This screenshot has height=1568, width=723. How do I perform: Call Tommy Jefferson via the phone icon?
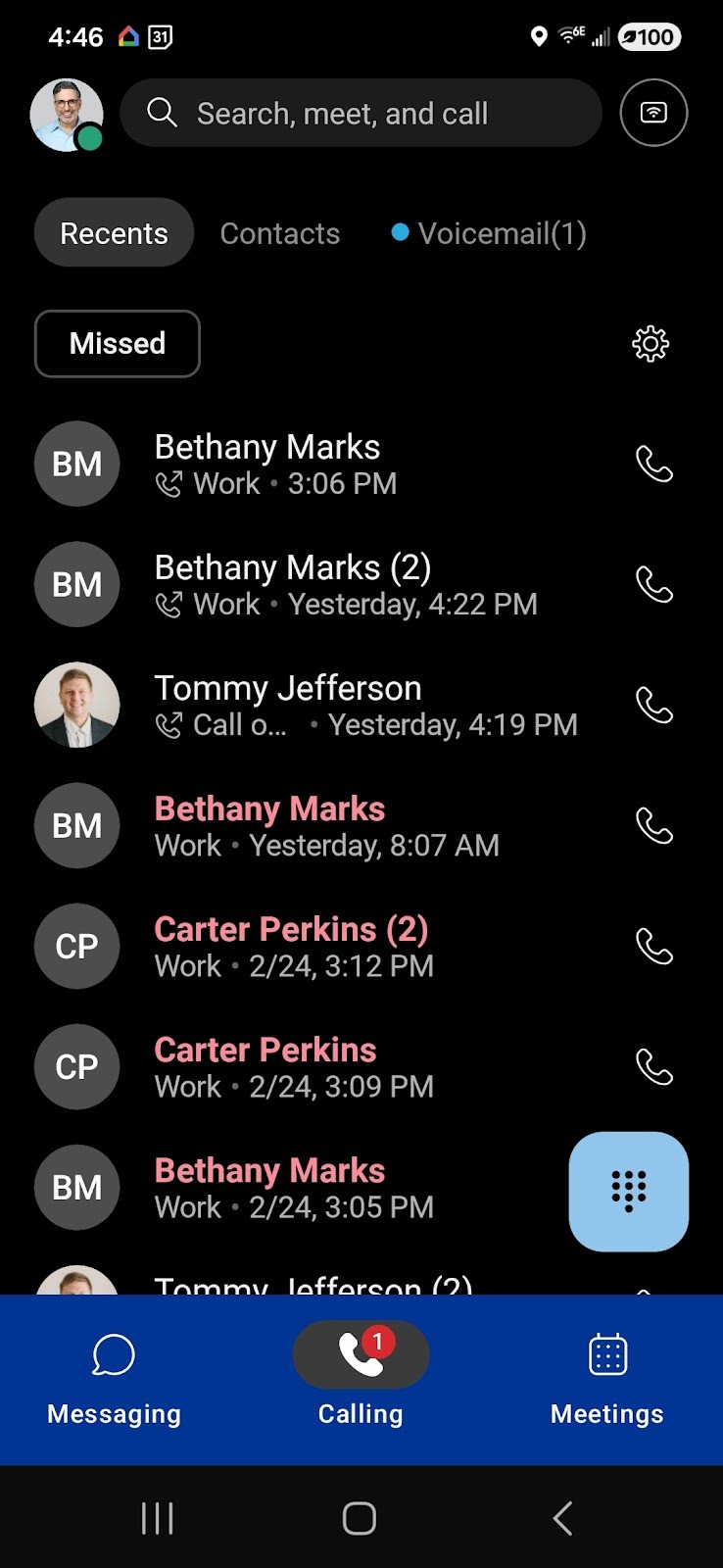click(x=653, y=706)
